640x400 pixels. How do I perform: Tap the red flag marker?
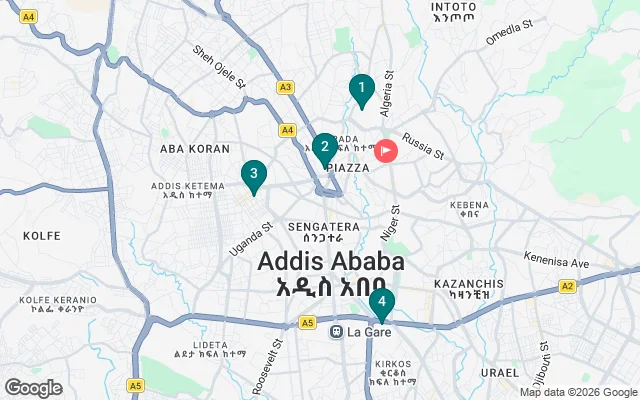click(387, 150)
